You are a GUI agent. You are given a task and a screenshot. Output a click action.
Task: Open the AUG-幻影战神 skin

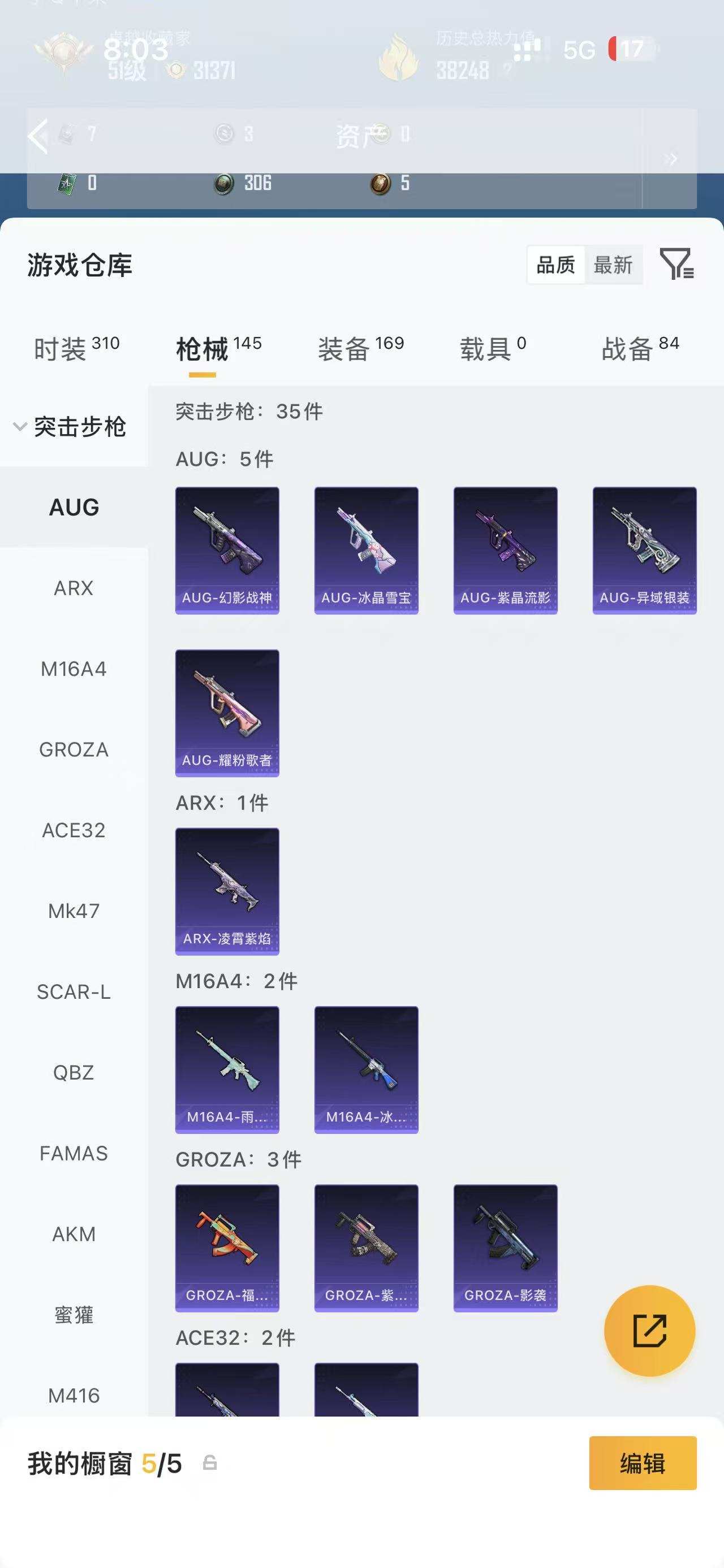point(227,550)
